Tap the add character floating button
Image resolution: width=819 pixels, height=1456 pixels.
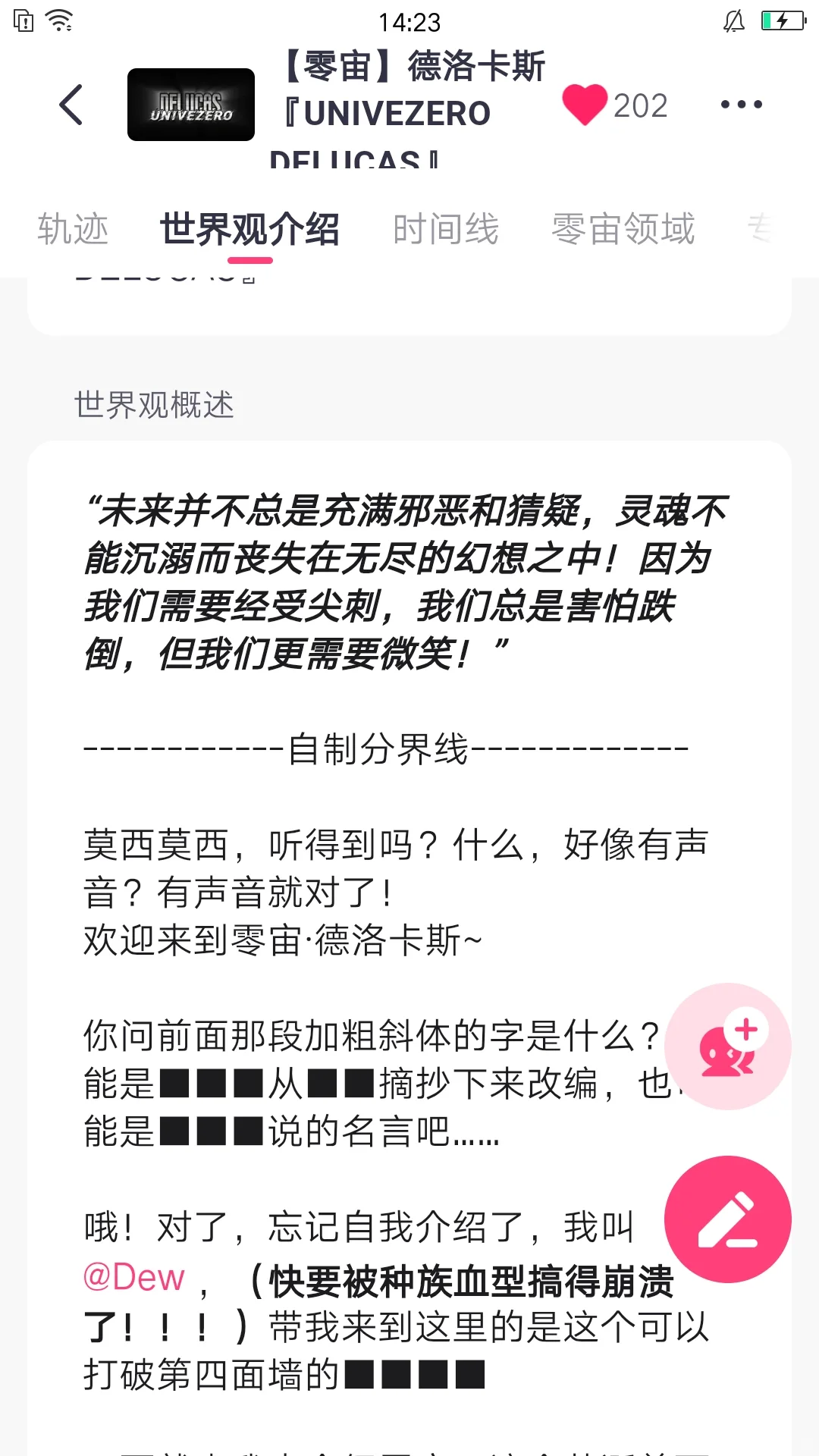(x=727, y=1046)
